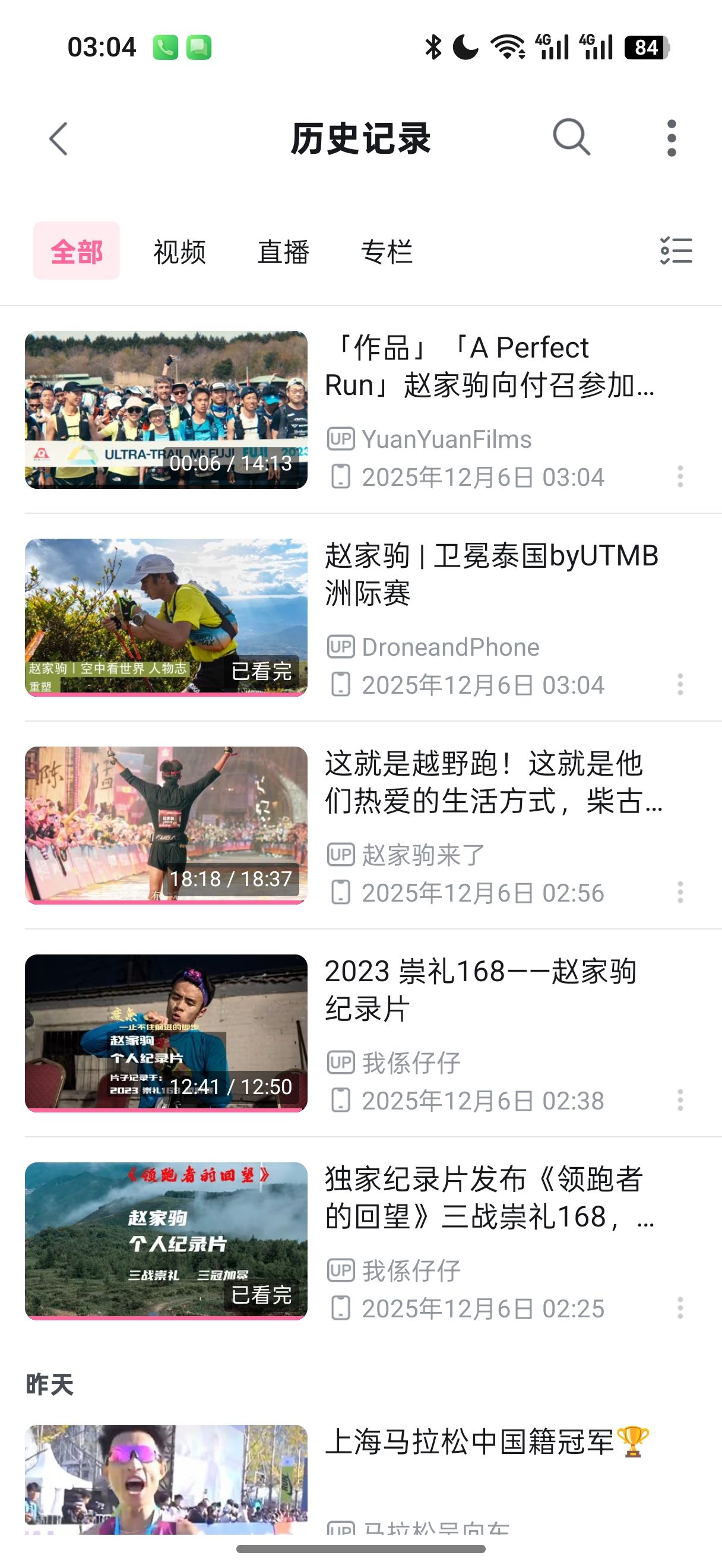Open the 《领跑者的回望》 documentary video
This screenshot has height=1568, width=722.
tap(166, 1241)
